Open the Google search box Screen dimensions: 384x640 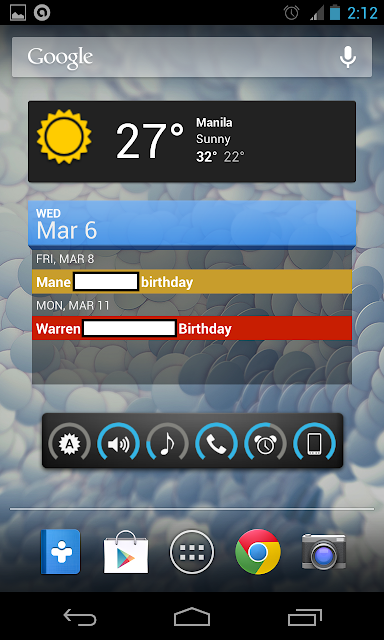(x=175, y=57)
